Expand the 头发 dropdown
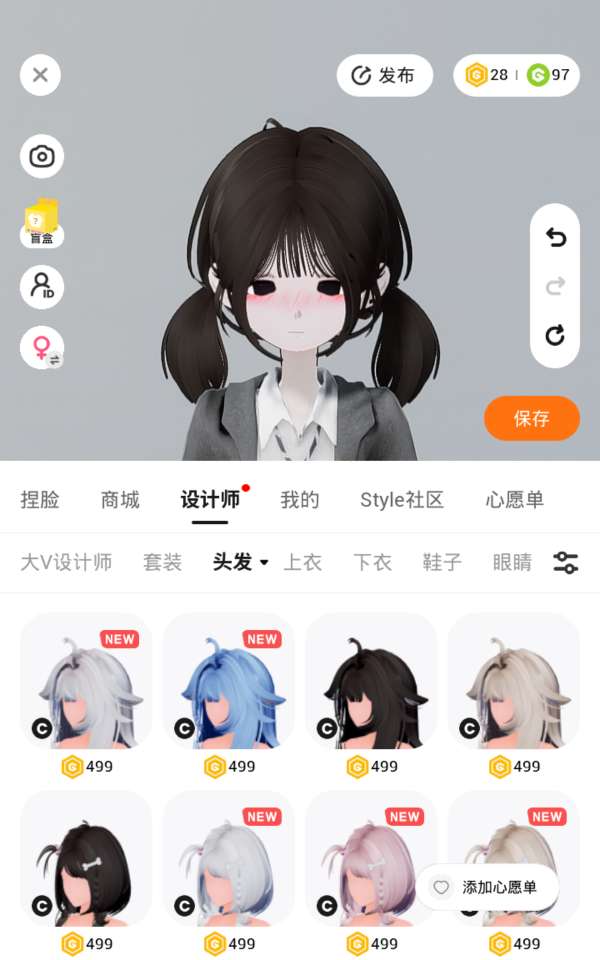Image resolution: width=600 pixels, height=960 pixels. [241, 562]
